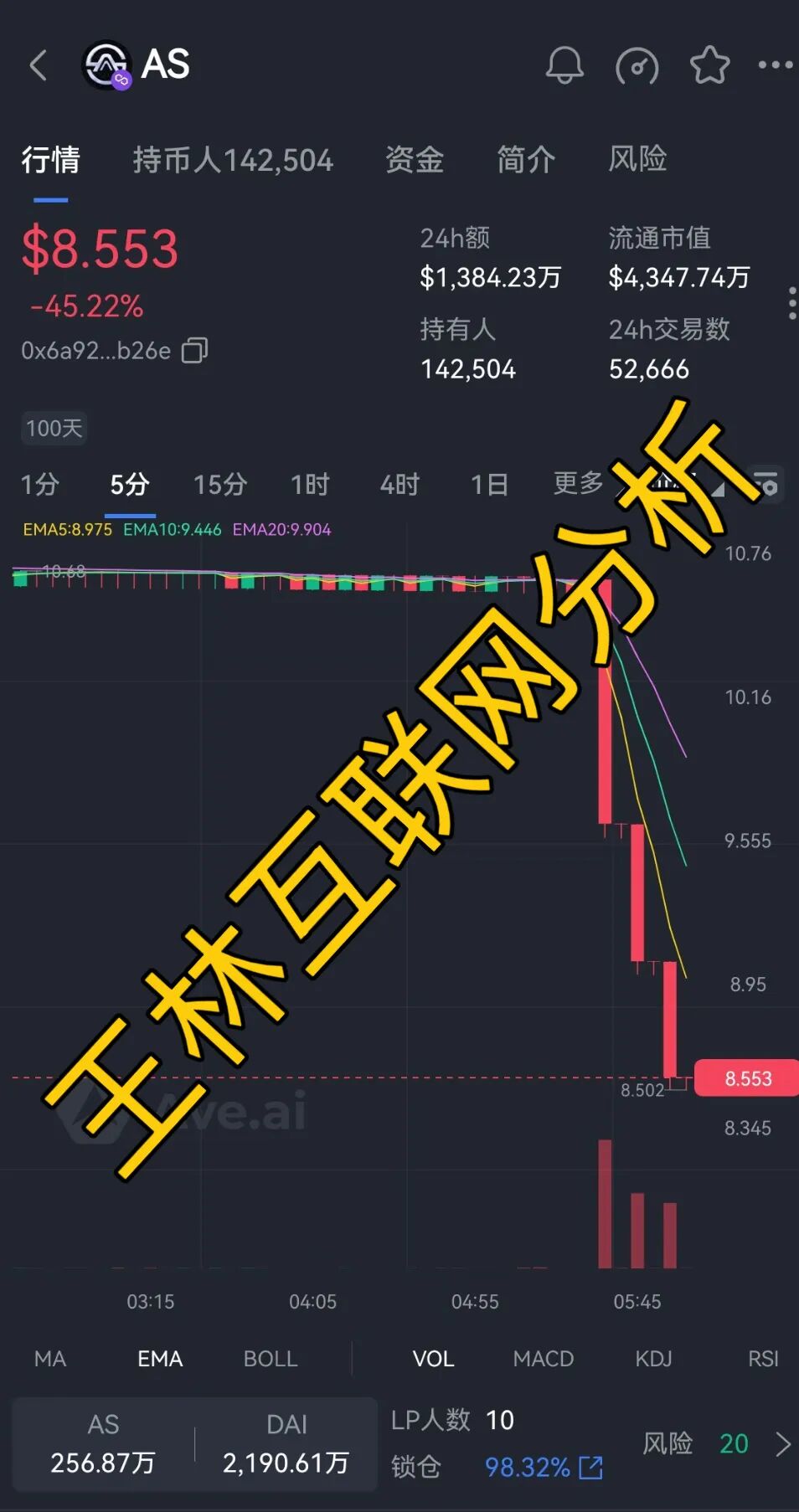The height and width of the screenshot is (1512, 799).
Task: Open the 风险 top tab
Action: tap(637, 158)
